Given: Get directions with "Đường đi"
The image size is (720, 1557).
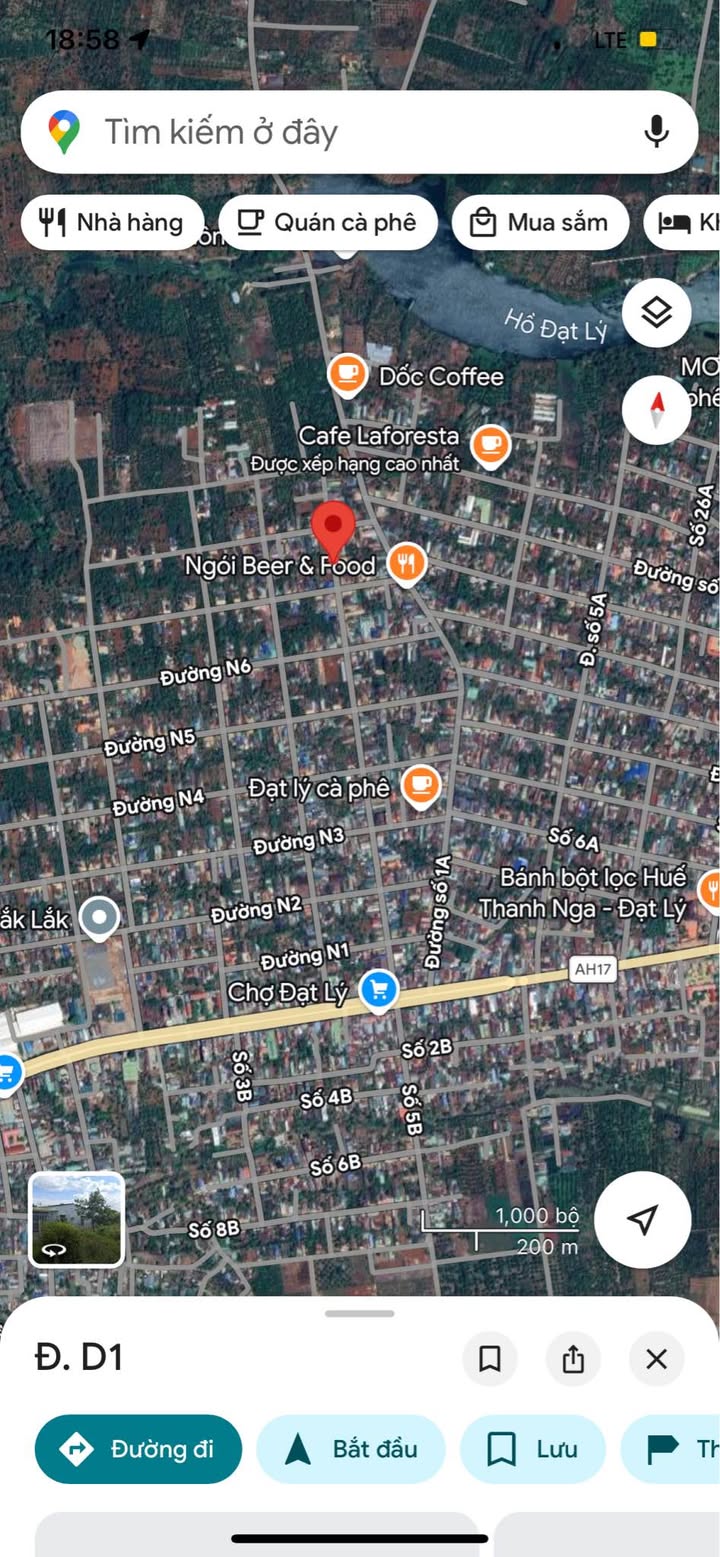Looking at the screenshot, I should click(x=138, y=1448).
